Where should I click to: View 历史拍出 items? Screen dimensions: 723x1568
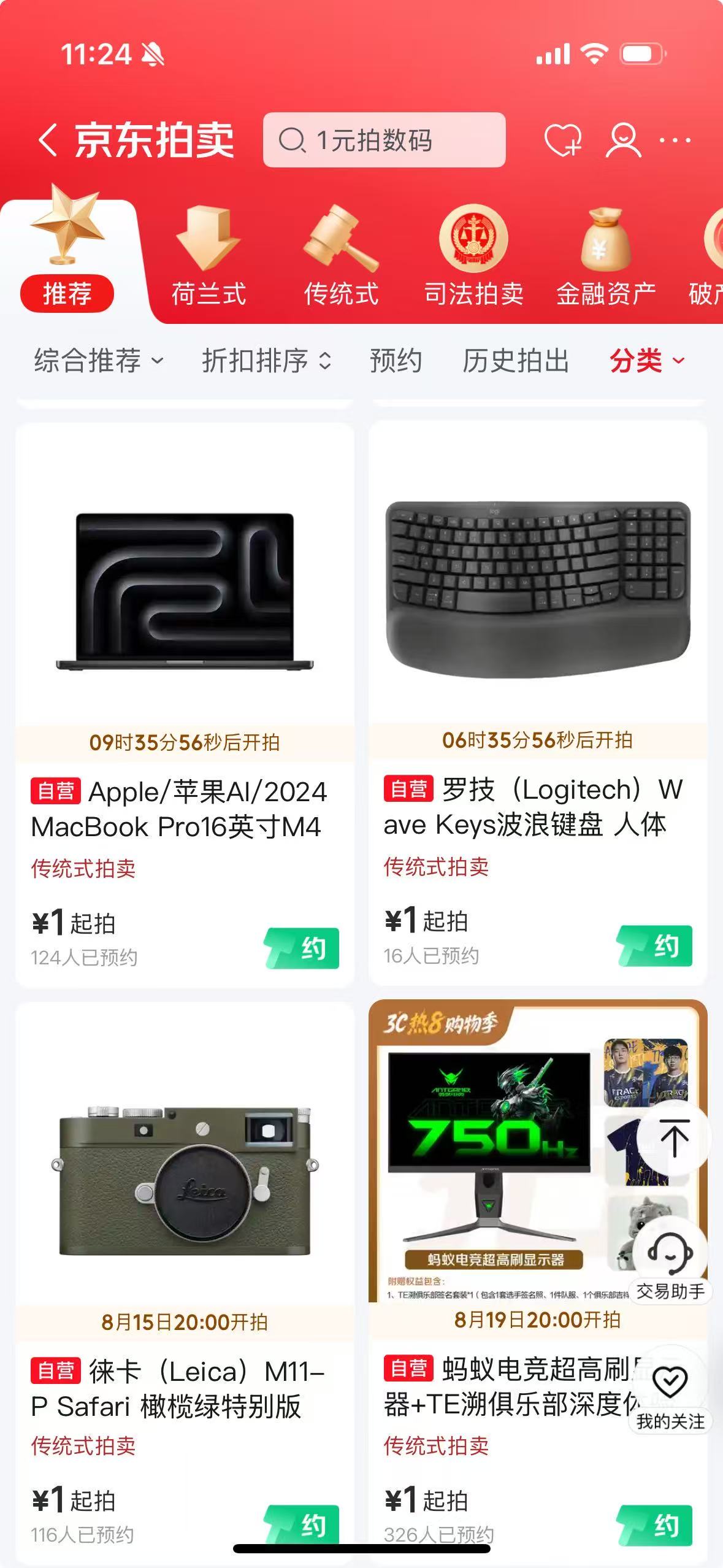pyautogui.click(x=516, y=361)
